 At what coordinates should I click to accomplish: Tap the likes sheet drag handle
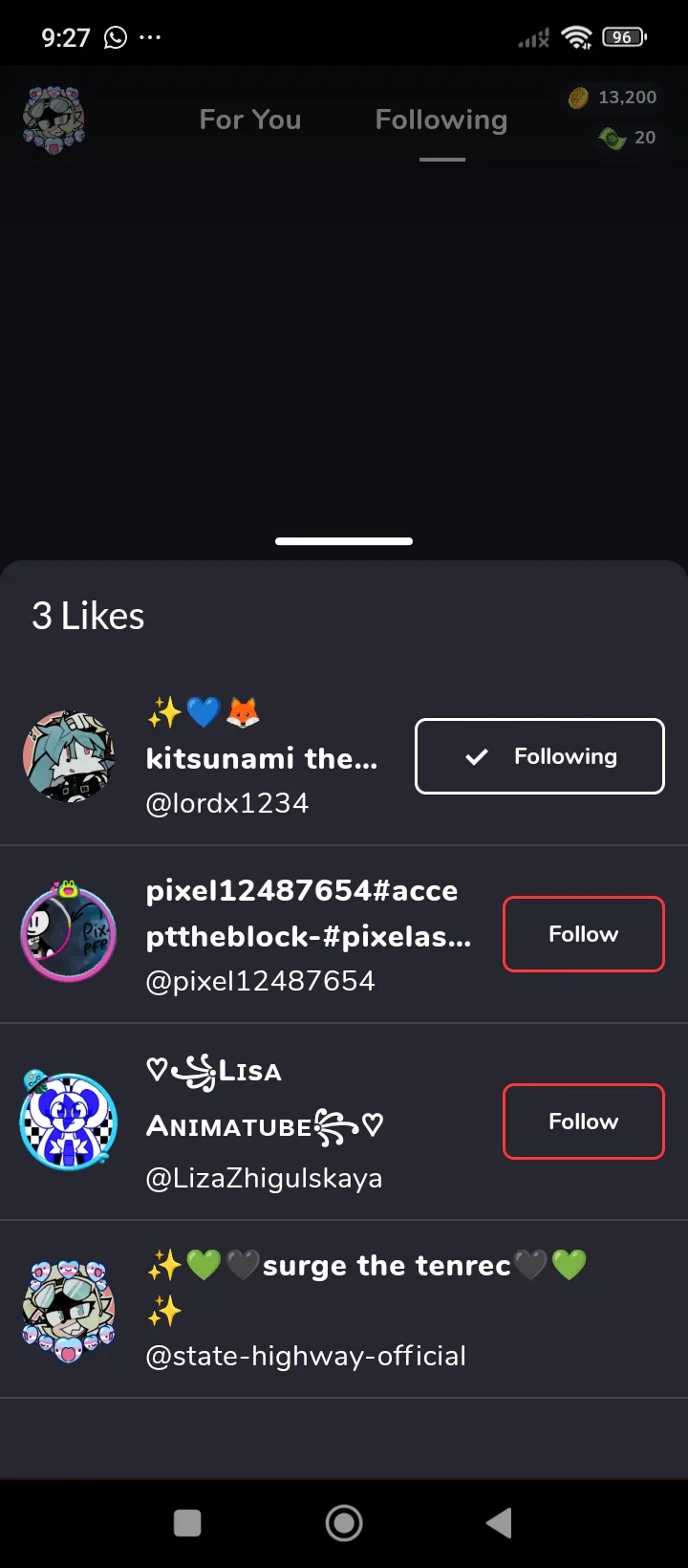[x=344, y=541]
